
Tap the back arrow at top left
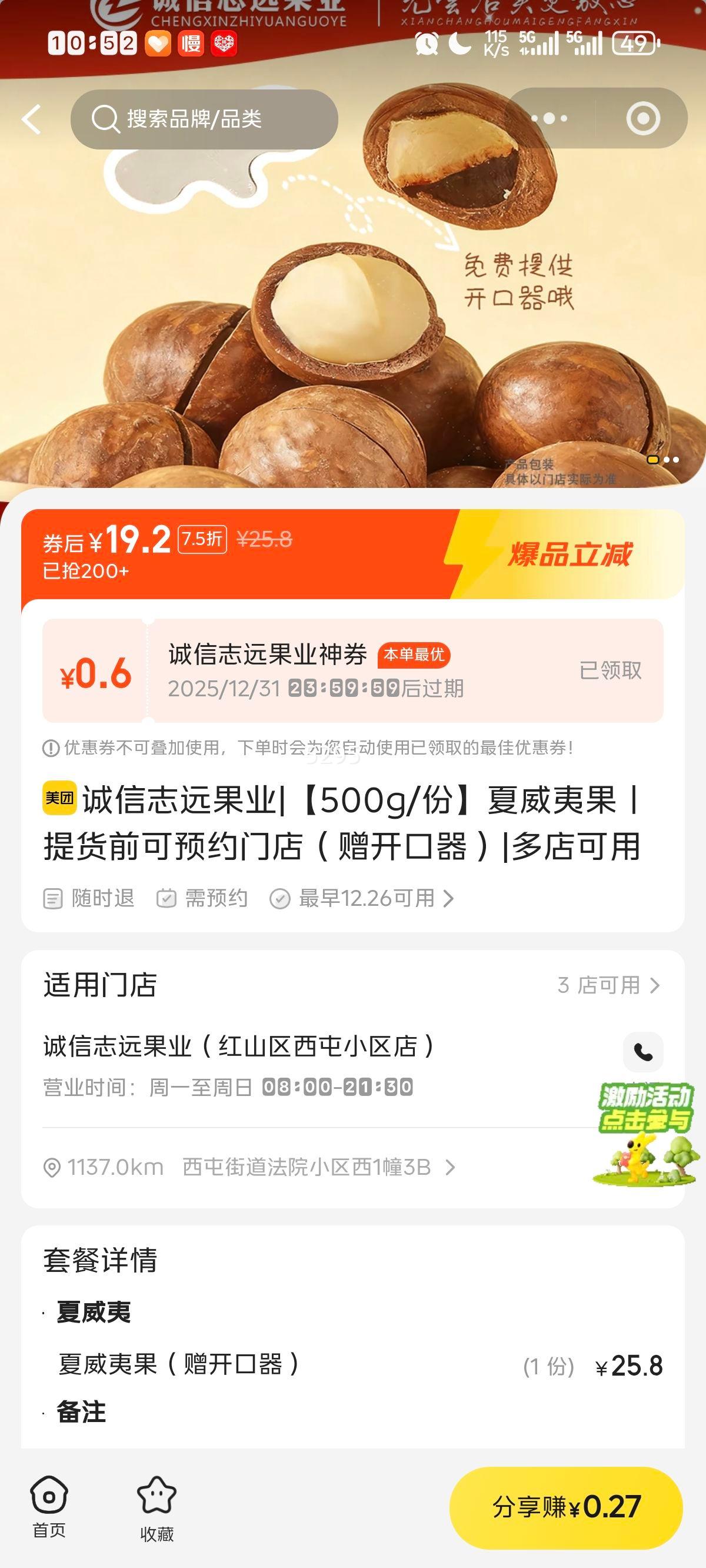coord(32,119)
